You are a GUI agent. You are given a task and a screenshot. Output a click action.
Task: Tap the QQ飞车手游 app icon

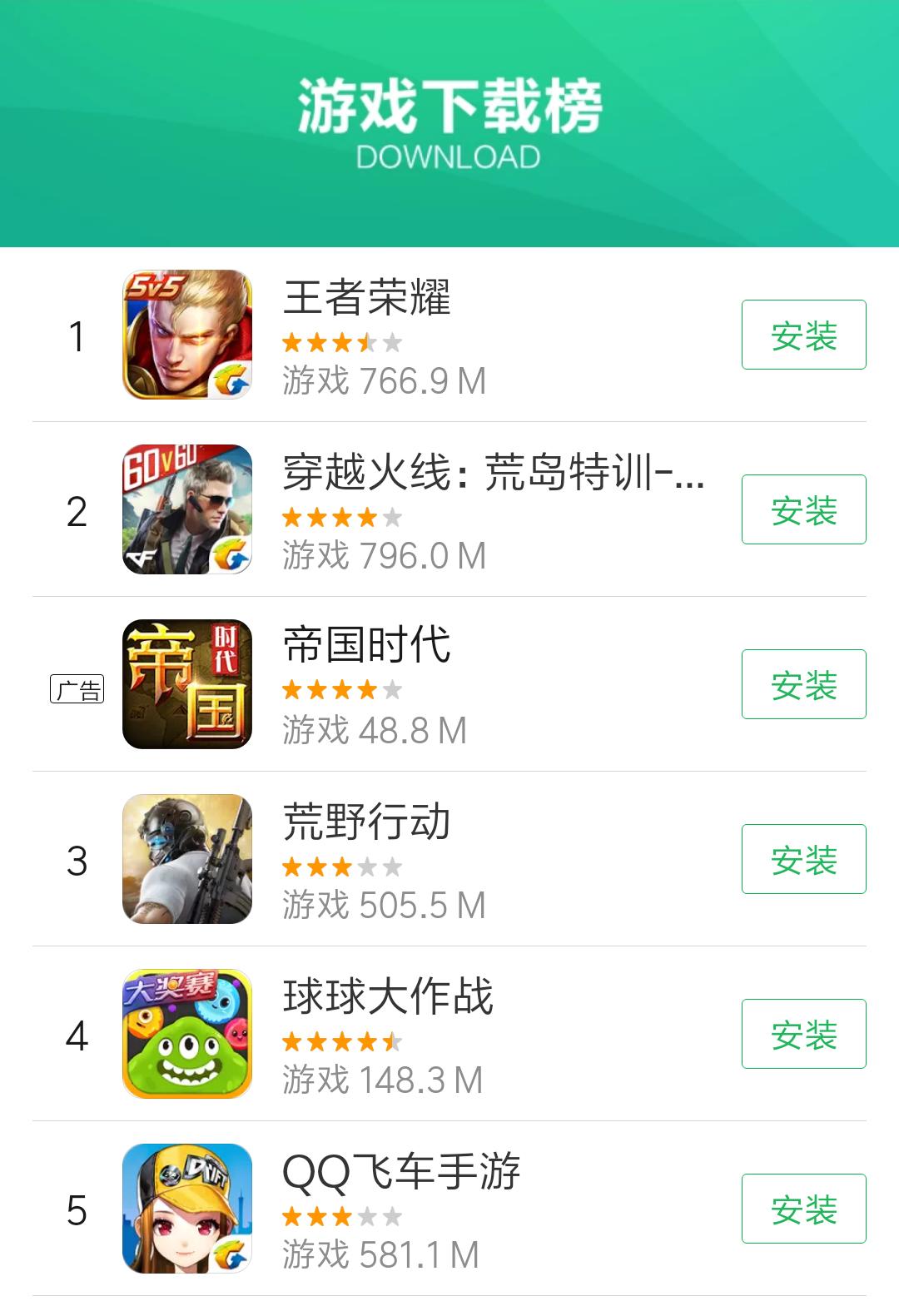(186, 1209)
